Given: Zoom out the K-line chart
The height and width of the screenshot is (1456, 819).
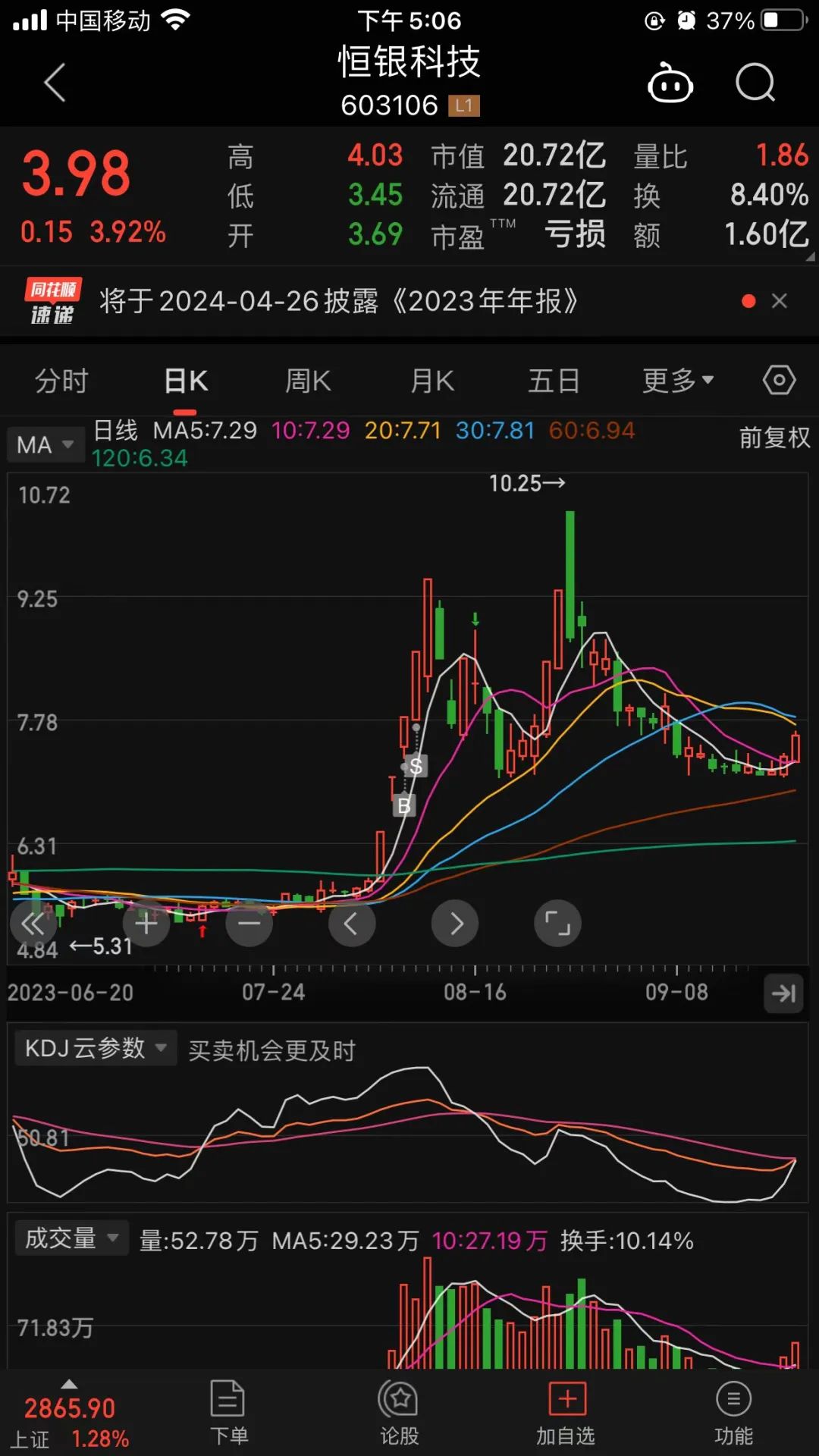Looking at the screenshot, I should (249, 924).
